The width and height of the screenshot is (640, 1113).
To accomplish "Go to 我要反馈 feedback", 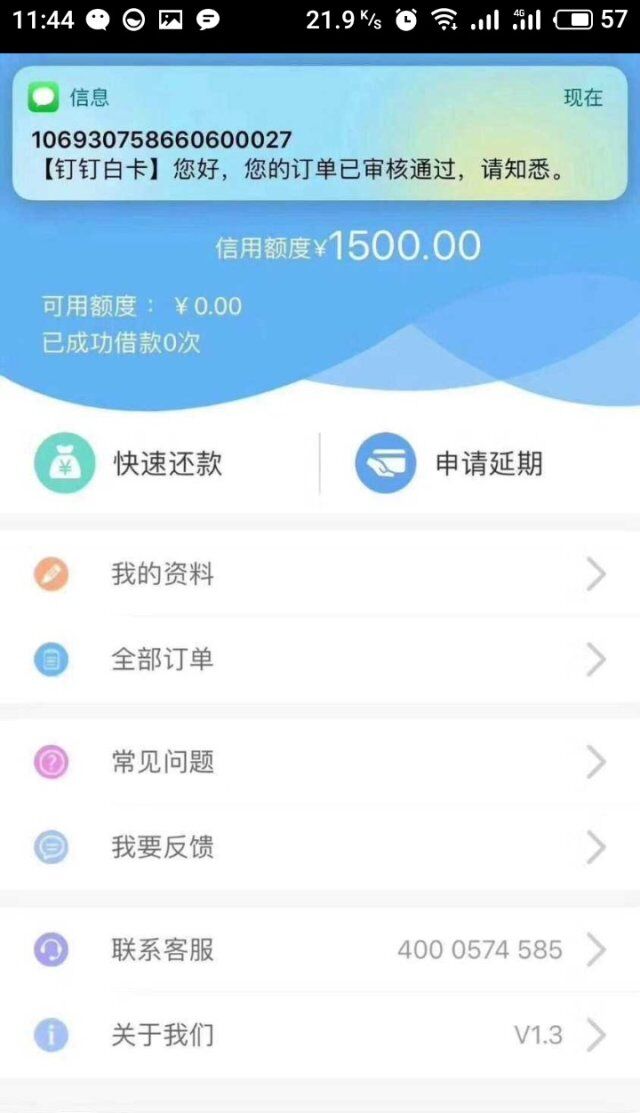I will pos(320,847).
